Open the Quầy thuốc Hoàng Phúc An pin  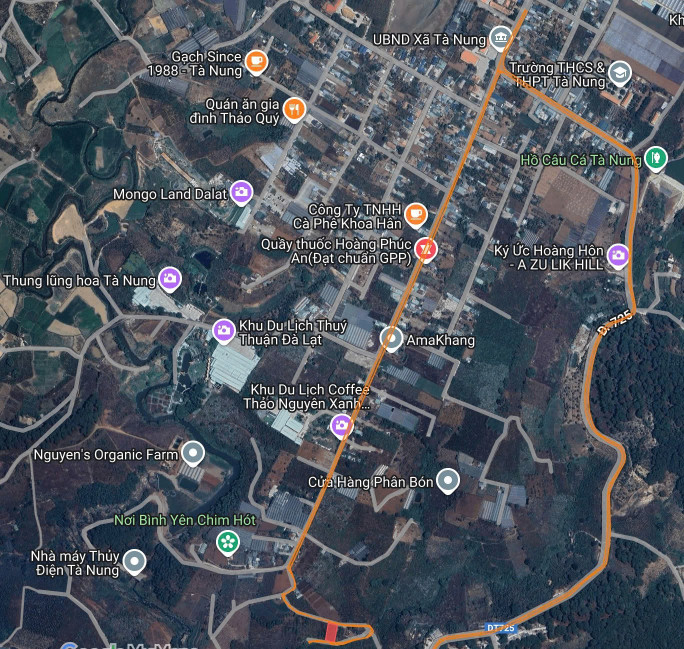pyautogui.click(x=426, y=249)
